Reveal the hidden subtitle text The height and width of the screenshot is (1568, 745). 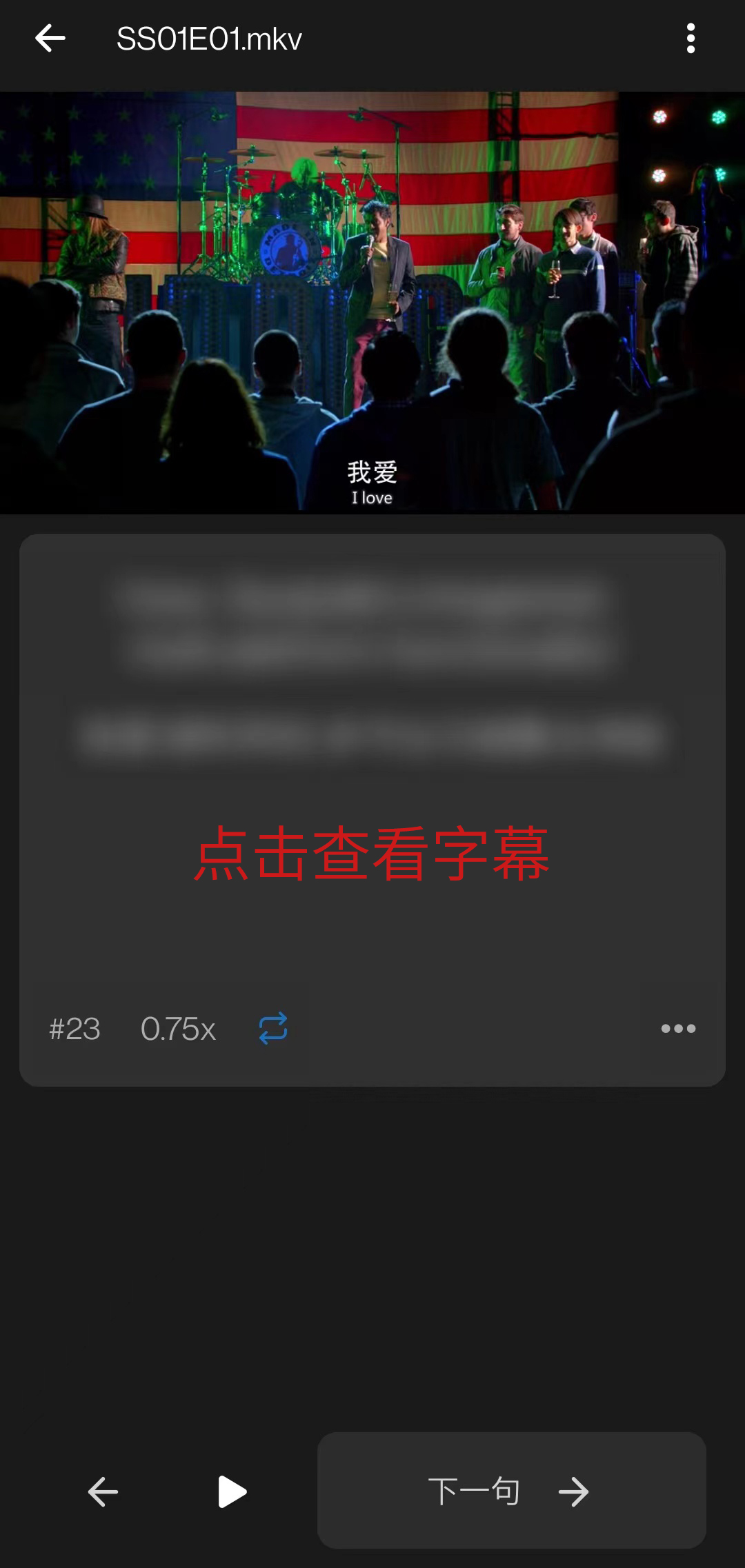tap(372, 854)
